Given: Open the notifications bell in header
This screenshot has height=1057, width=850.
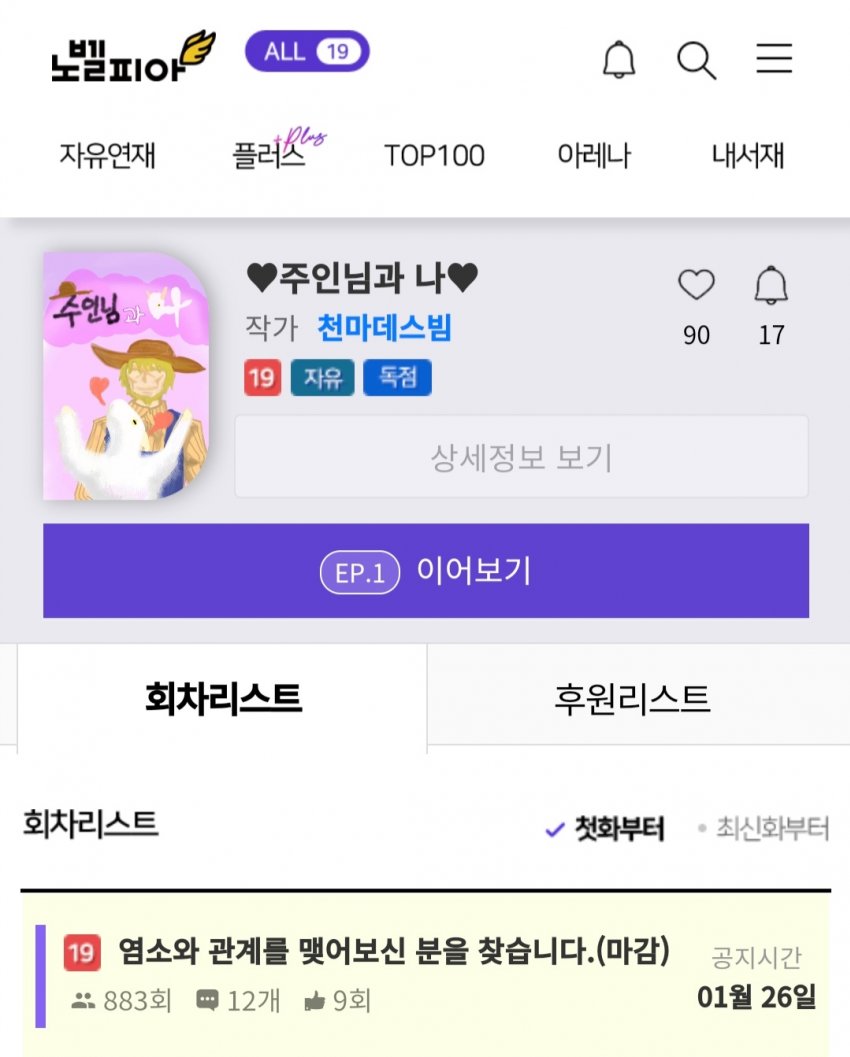Looking at the screenshot, I should click(619, 60).
